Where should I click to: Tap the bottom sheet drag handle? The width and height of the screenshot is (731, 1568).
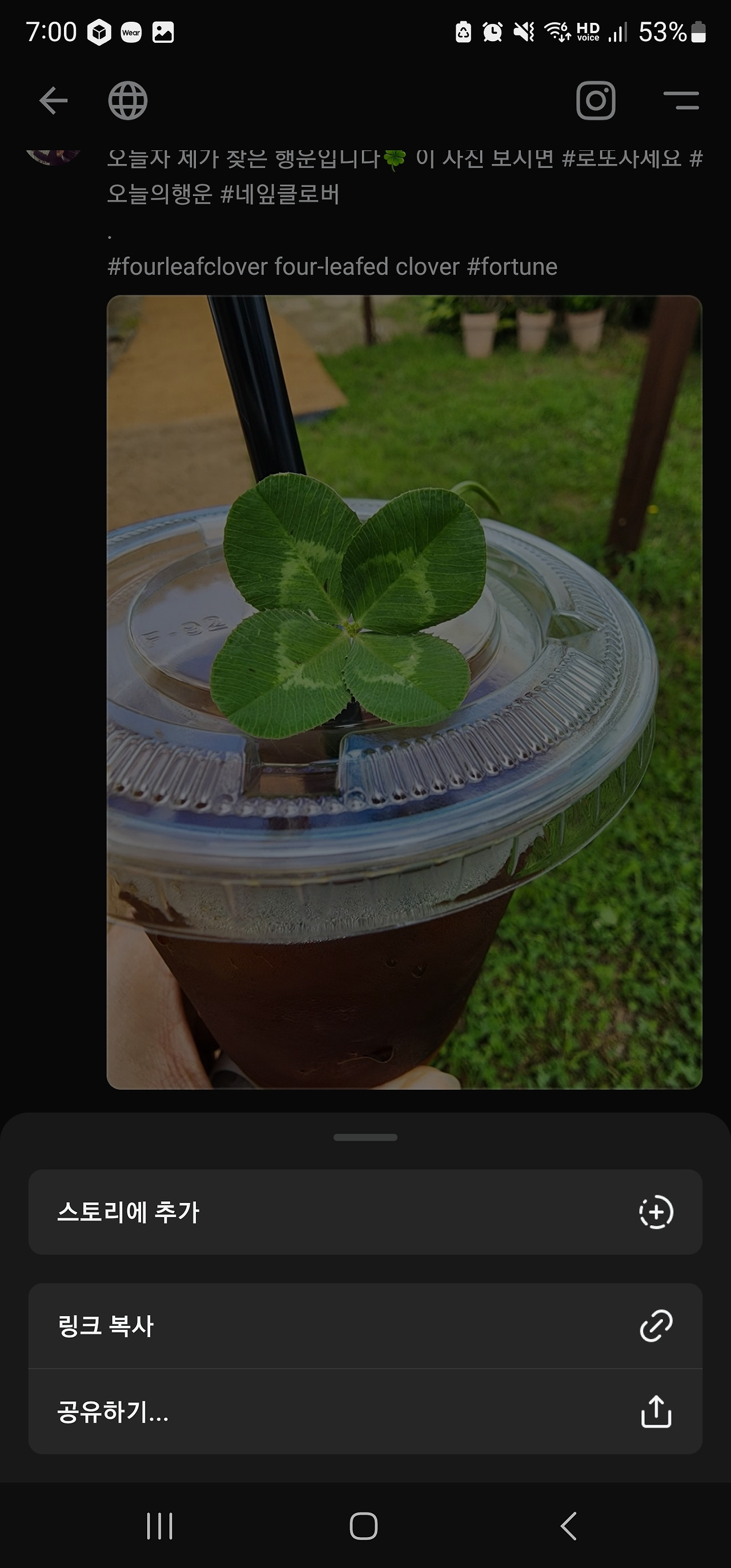click(365, 1137)
